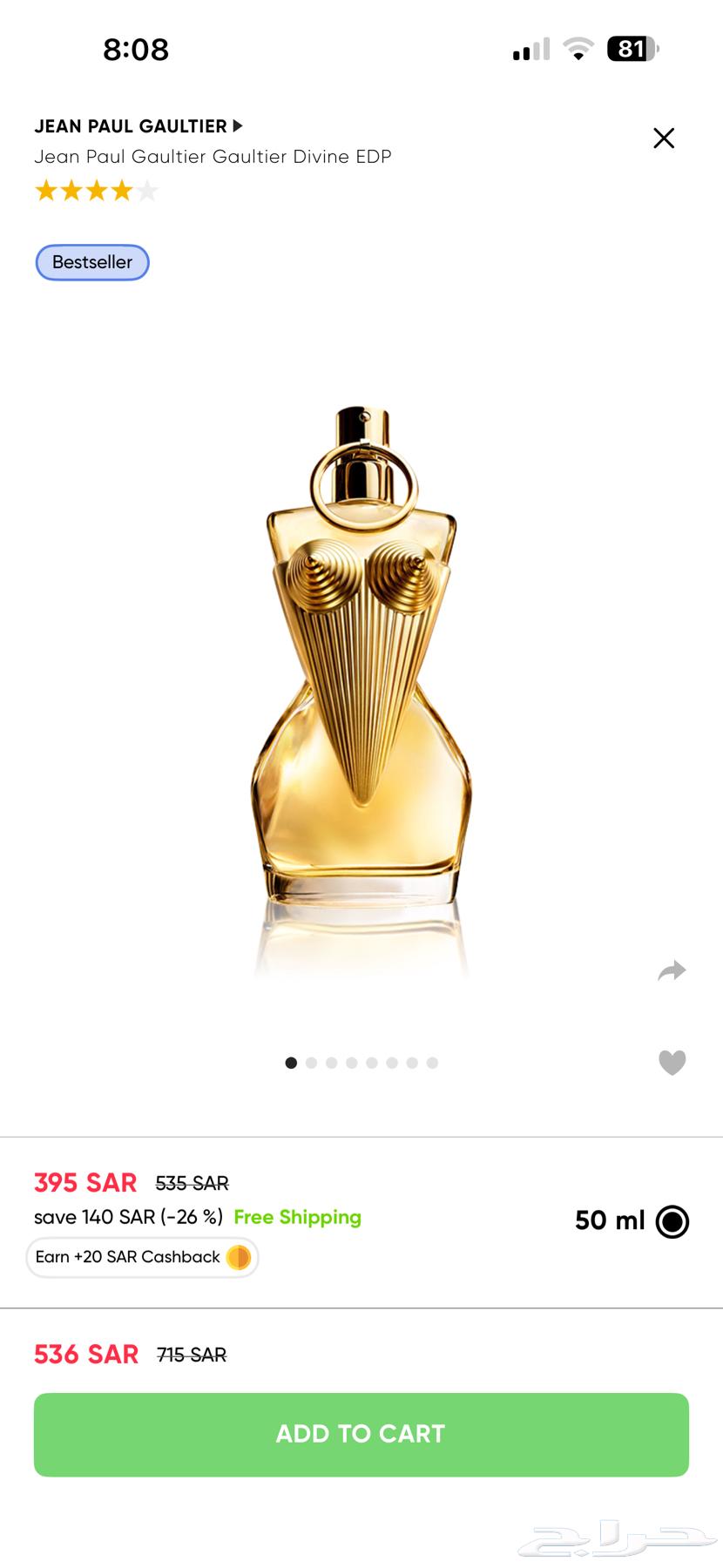Tap the Bestseller badge
The height and width of the screenshot is (1568, 723).
91,262
